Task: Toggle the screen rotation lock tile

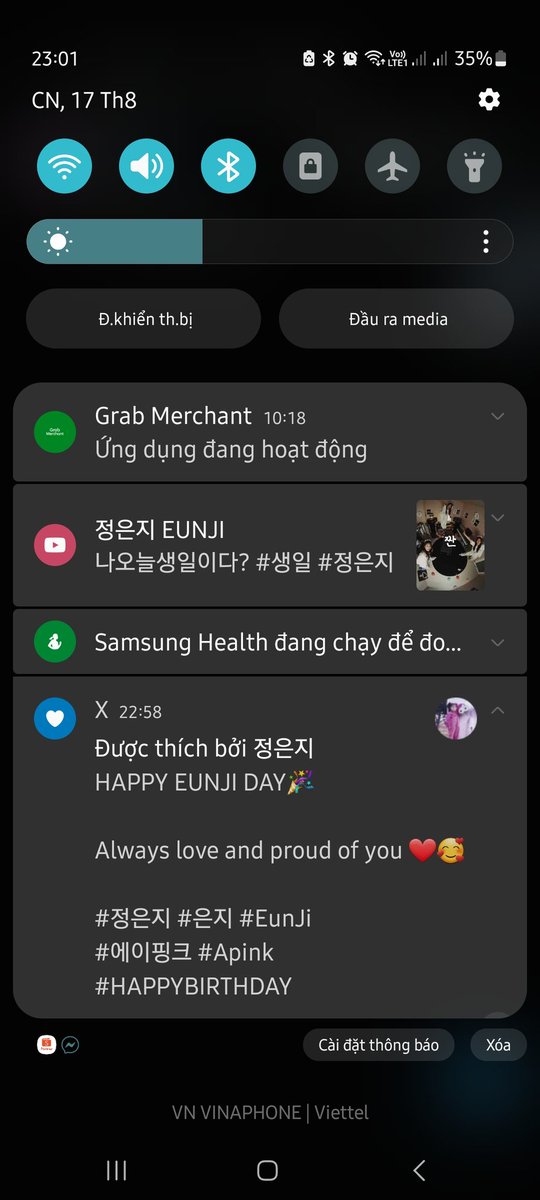Action: 311,166
